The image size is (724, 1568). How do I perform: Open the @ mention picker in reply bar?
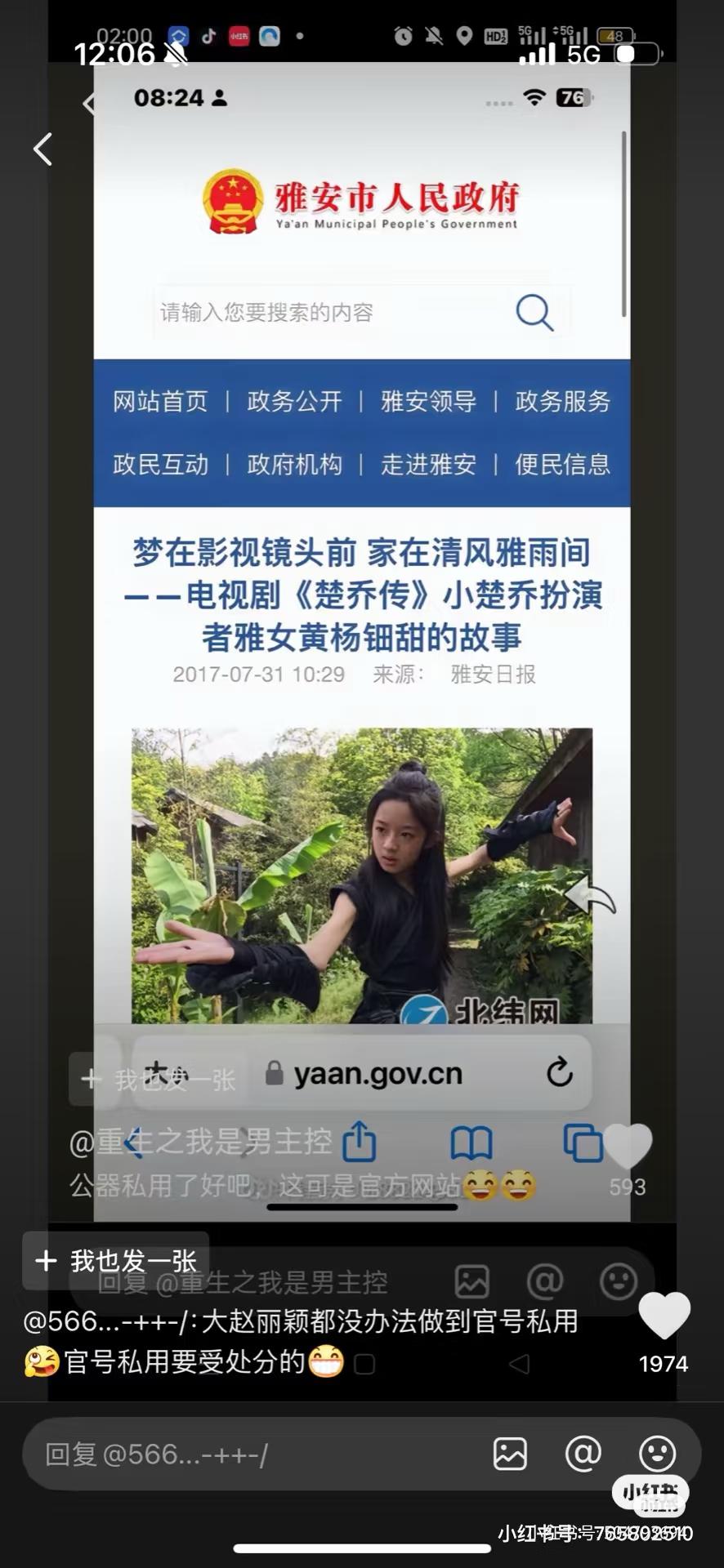pos(583,1454)
